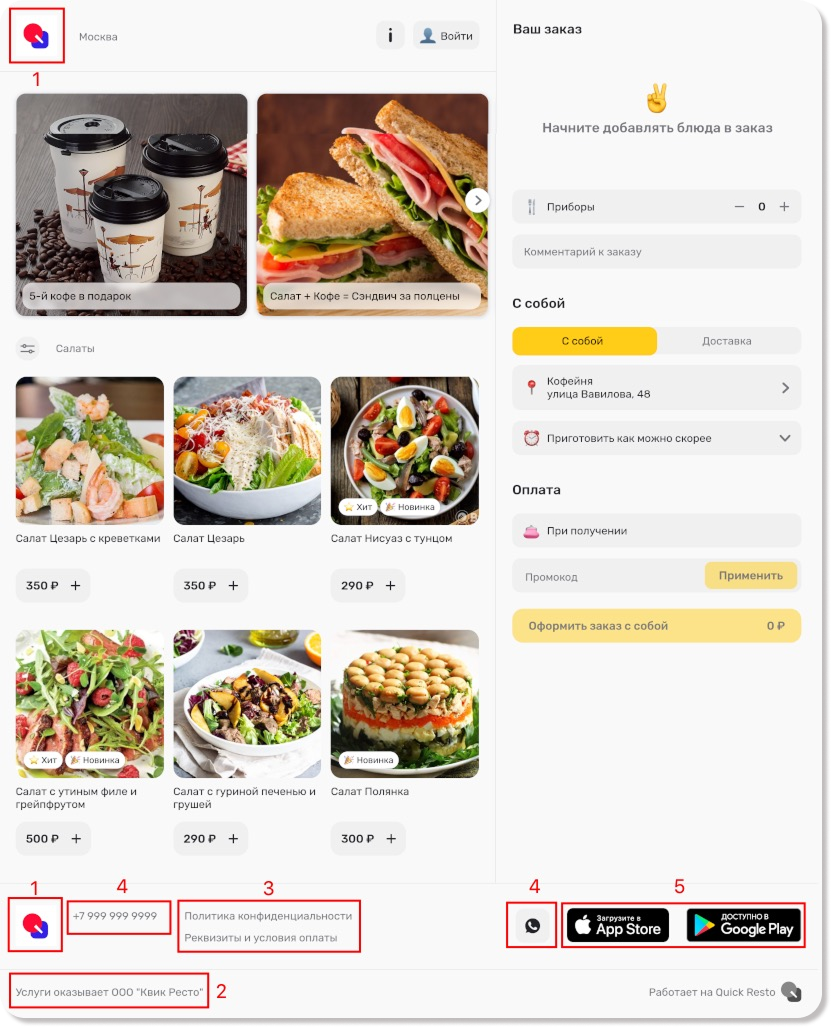Open the info button in the header
This screenshot has width=831, height=1027.
click(390, 36)
